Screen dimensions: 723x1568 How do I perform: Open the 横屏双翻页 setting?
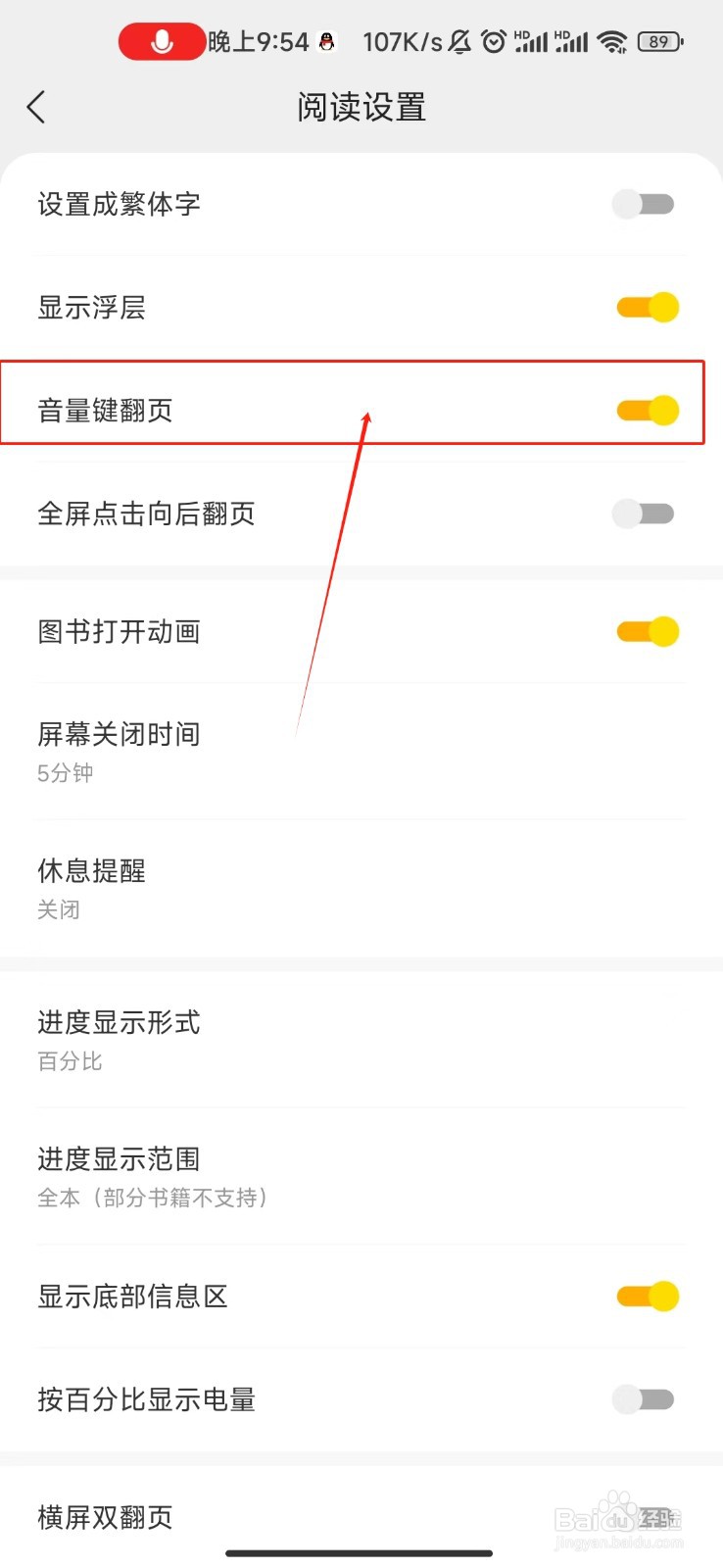pyautogui.click(x=294, y=1517)
